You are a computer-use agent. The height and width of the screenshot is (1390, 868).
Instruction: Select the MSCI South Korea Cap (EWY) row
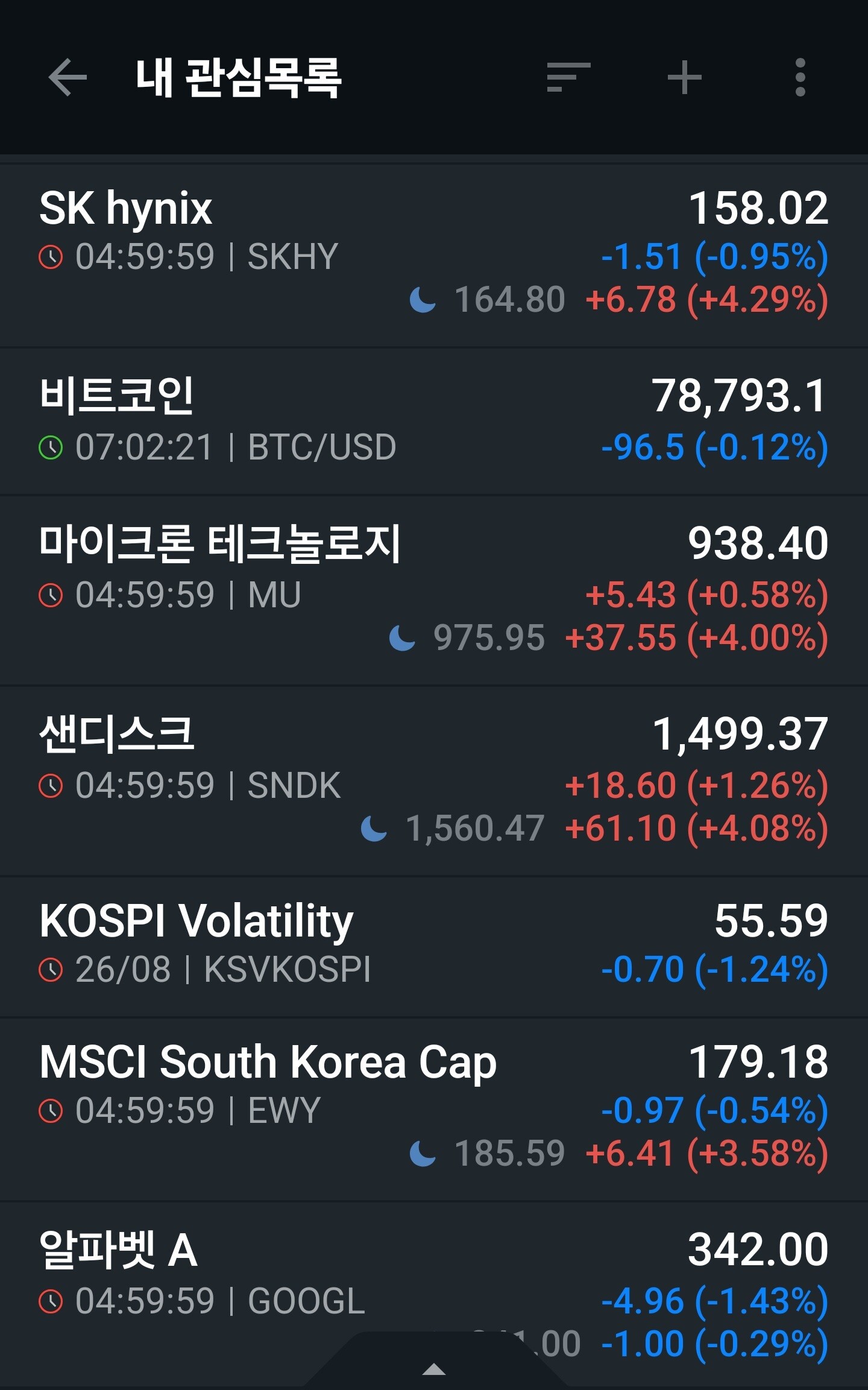[x=434, y=1110]
